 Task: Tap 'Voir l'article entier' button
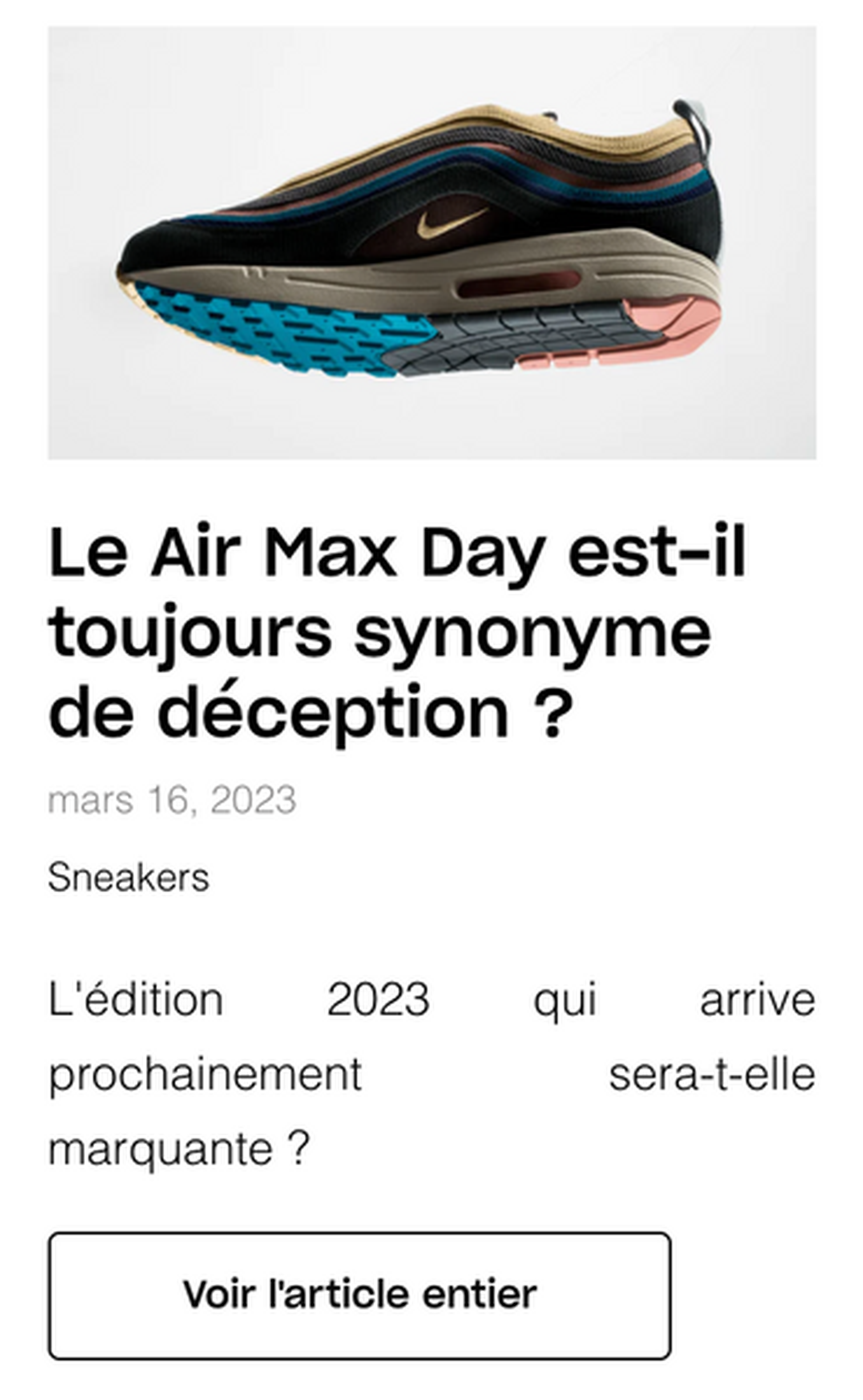point(359,1295)
